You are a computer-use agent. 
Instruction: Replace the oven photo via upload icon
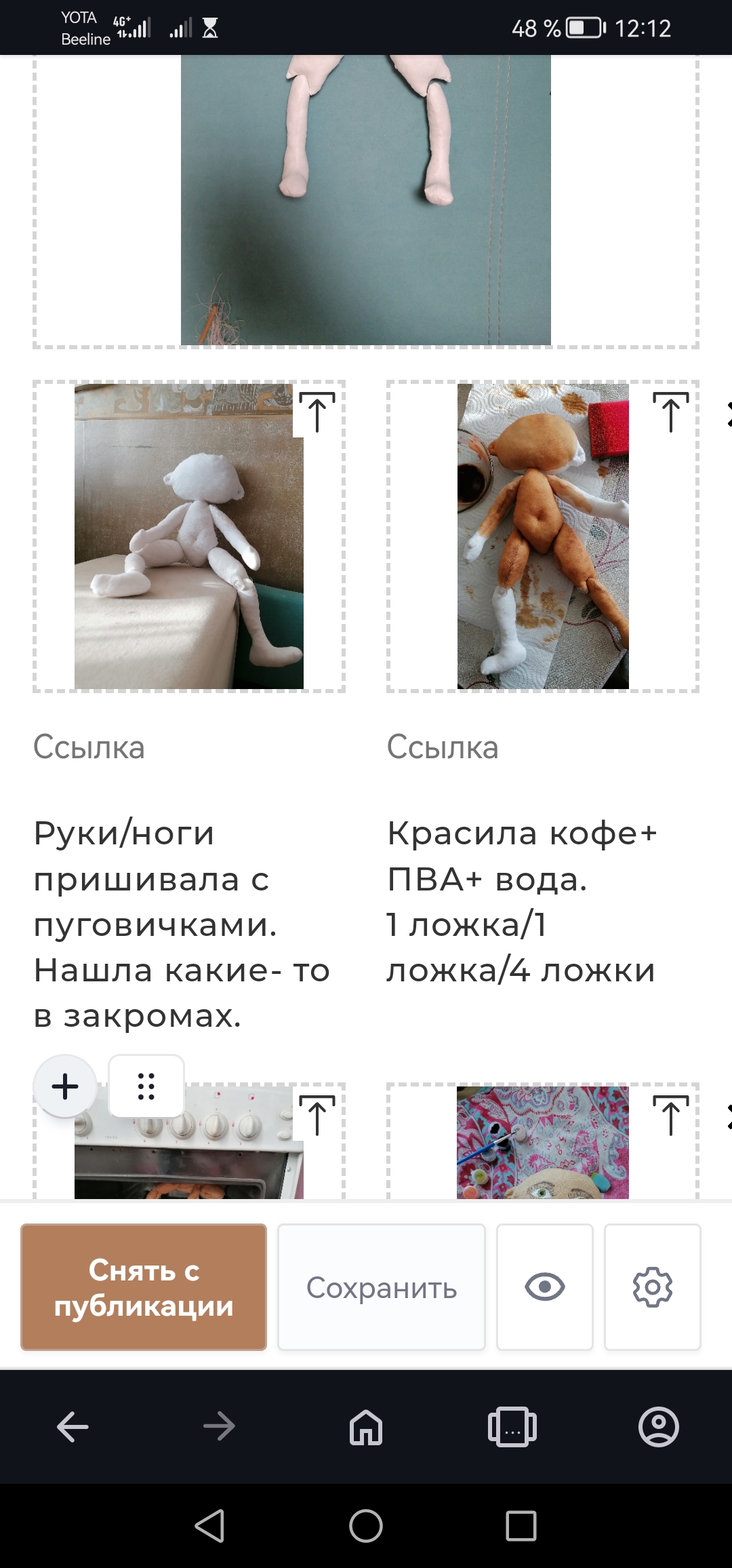[317, 1115]
